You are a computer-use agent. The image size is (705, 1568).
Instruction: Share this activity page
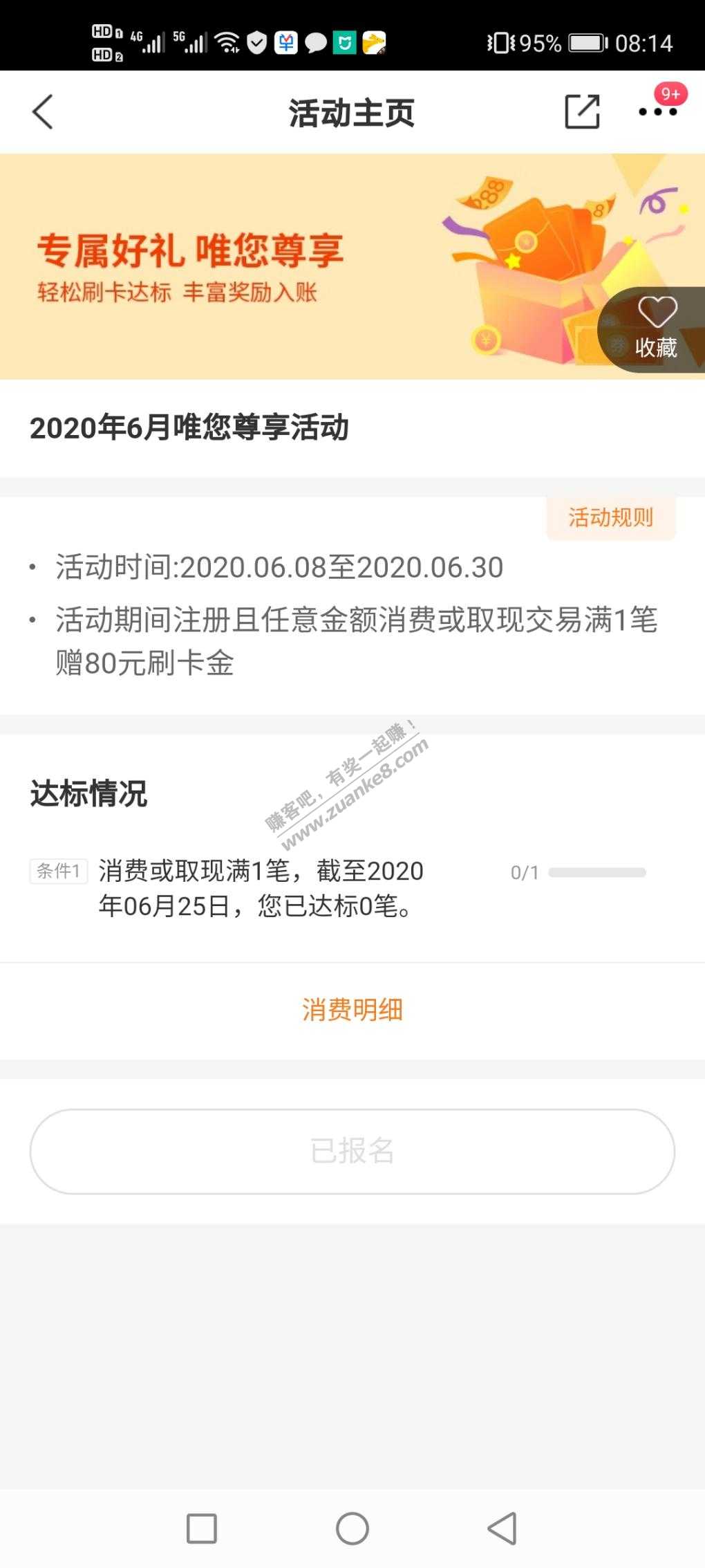tap(582, 112)
